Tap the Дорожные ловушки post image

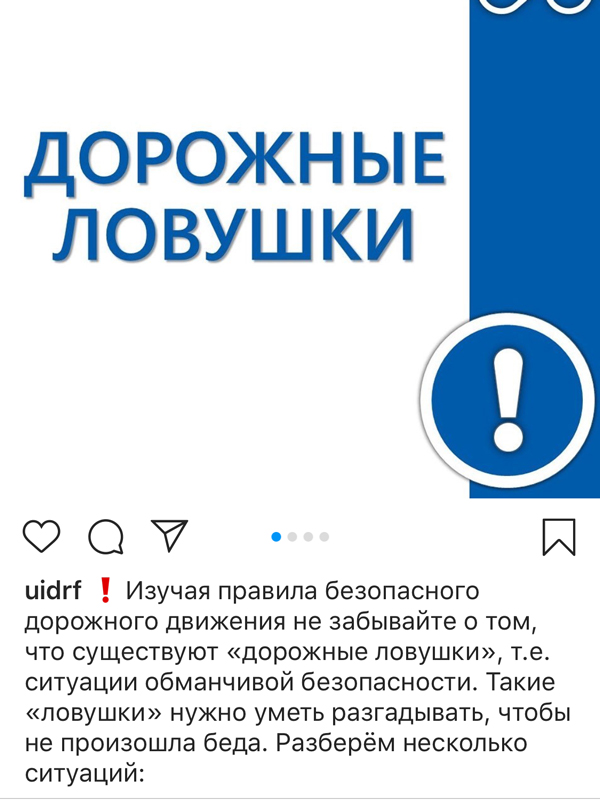pyautogui.click(x=300, y=249)
